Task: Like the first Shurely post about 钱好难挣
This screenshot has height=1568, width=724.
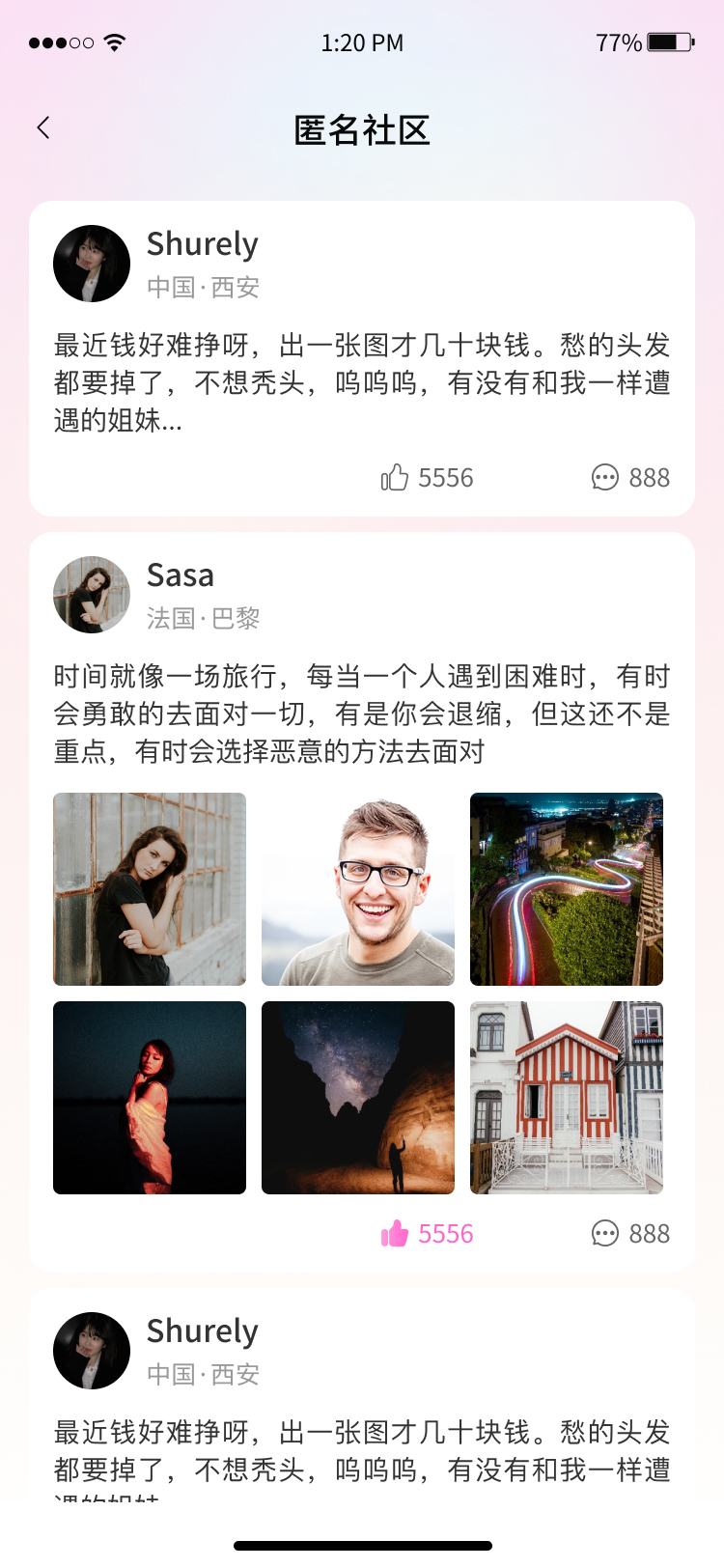Action: (x=395, y=477)
